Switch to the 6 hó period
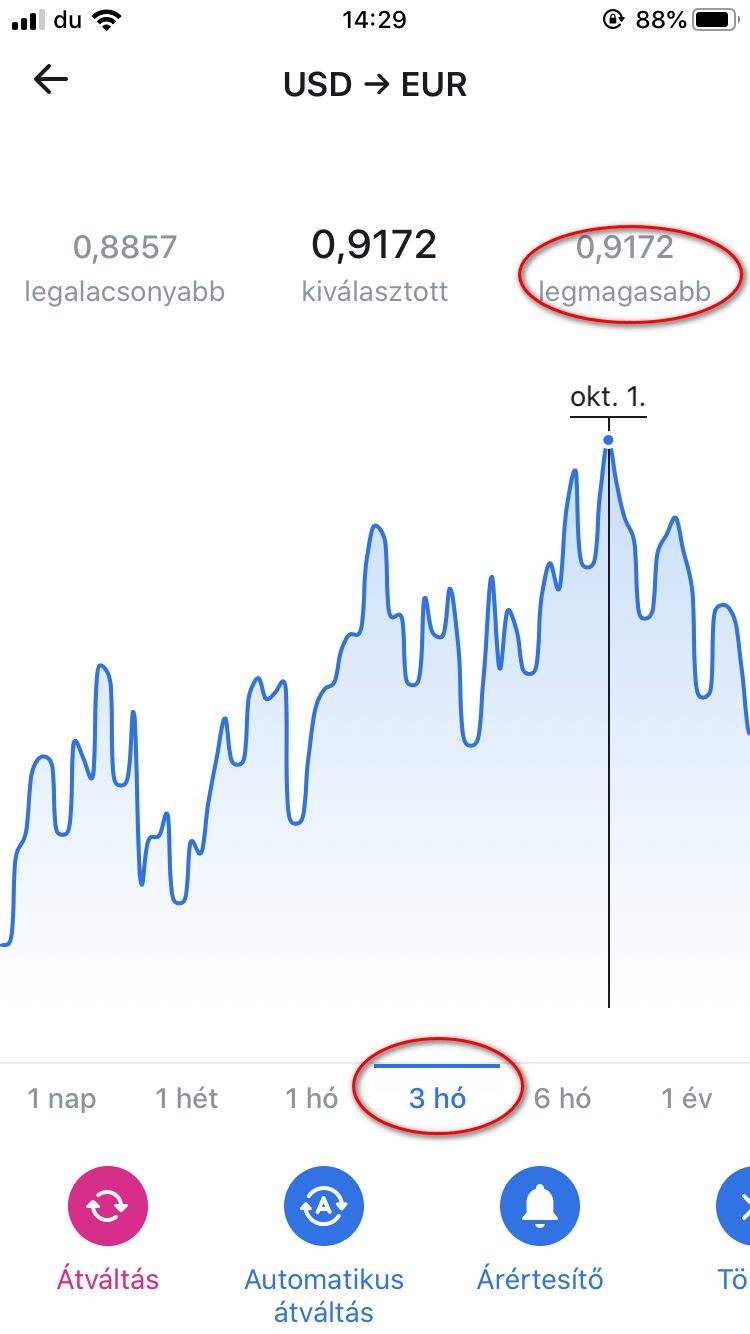 click(x=562, y=1098)
